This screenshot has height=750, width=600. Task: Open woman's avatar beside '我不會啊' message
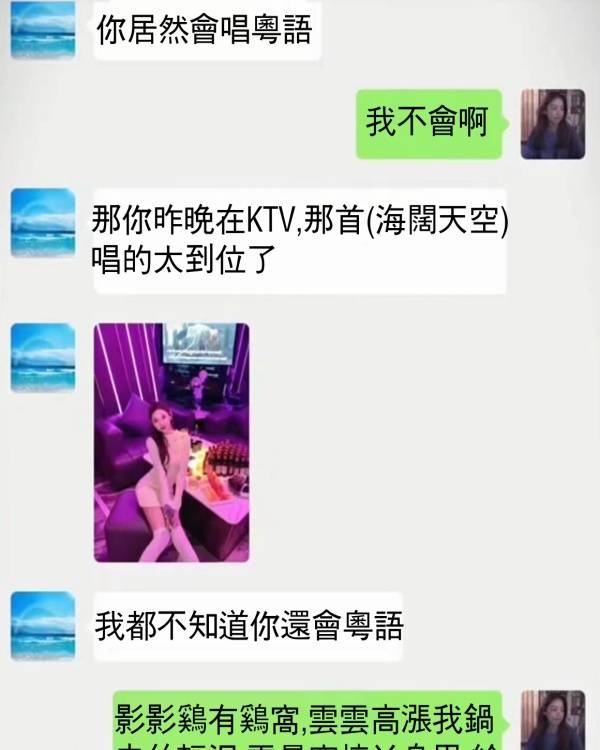[552, 124]
